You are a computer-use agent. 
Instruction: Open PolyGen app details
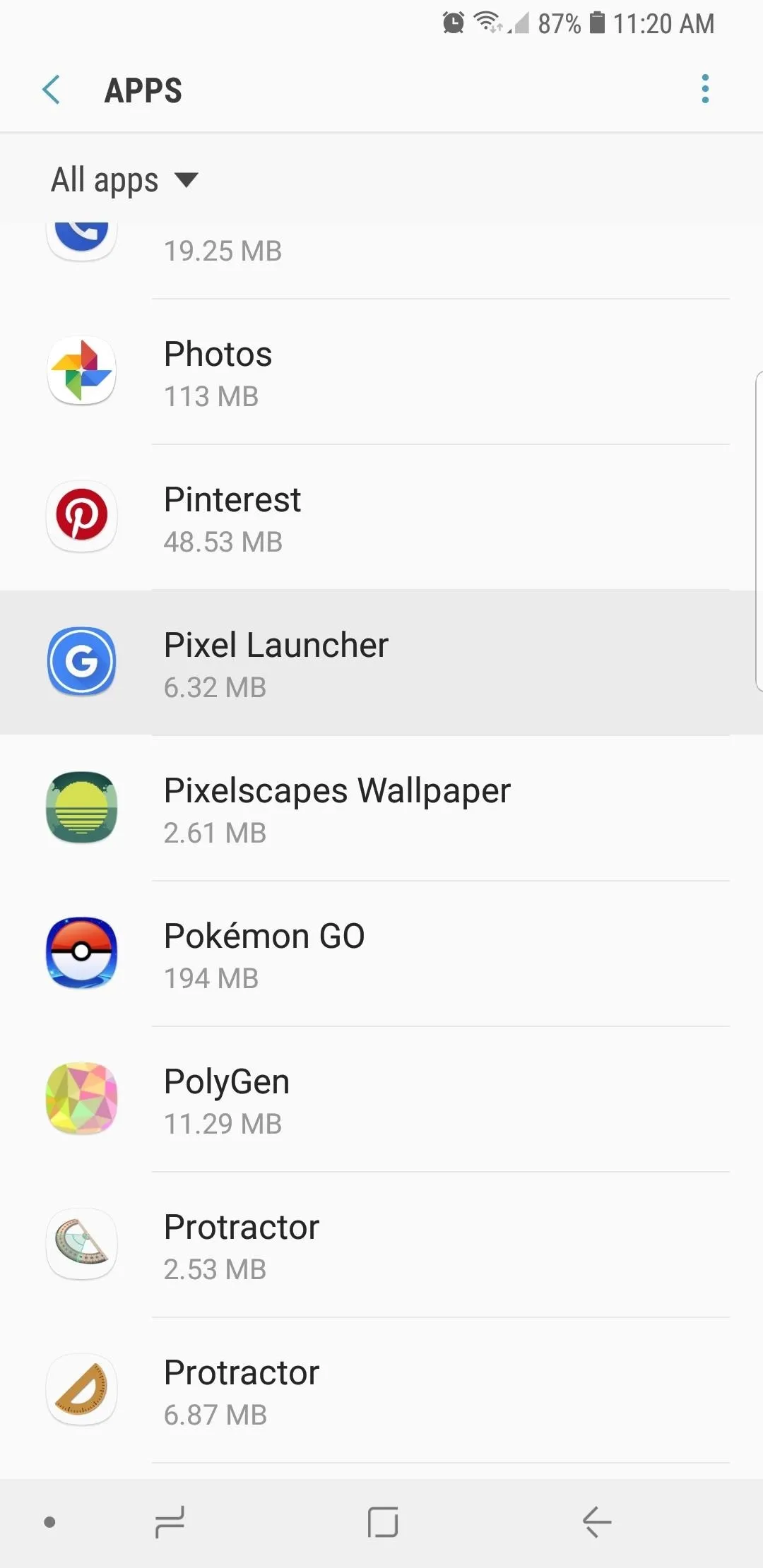[x=381, y=1100]
